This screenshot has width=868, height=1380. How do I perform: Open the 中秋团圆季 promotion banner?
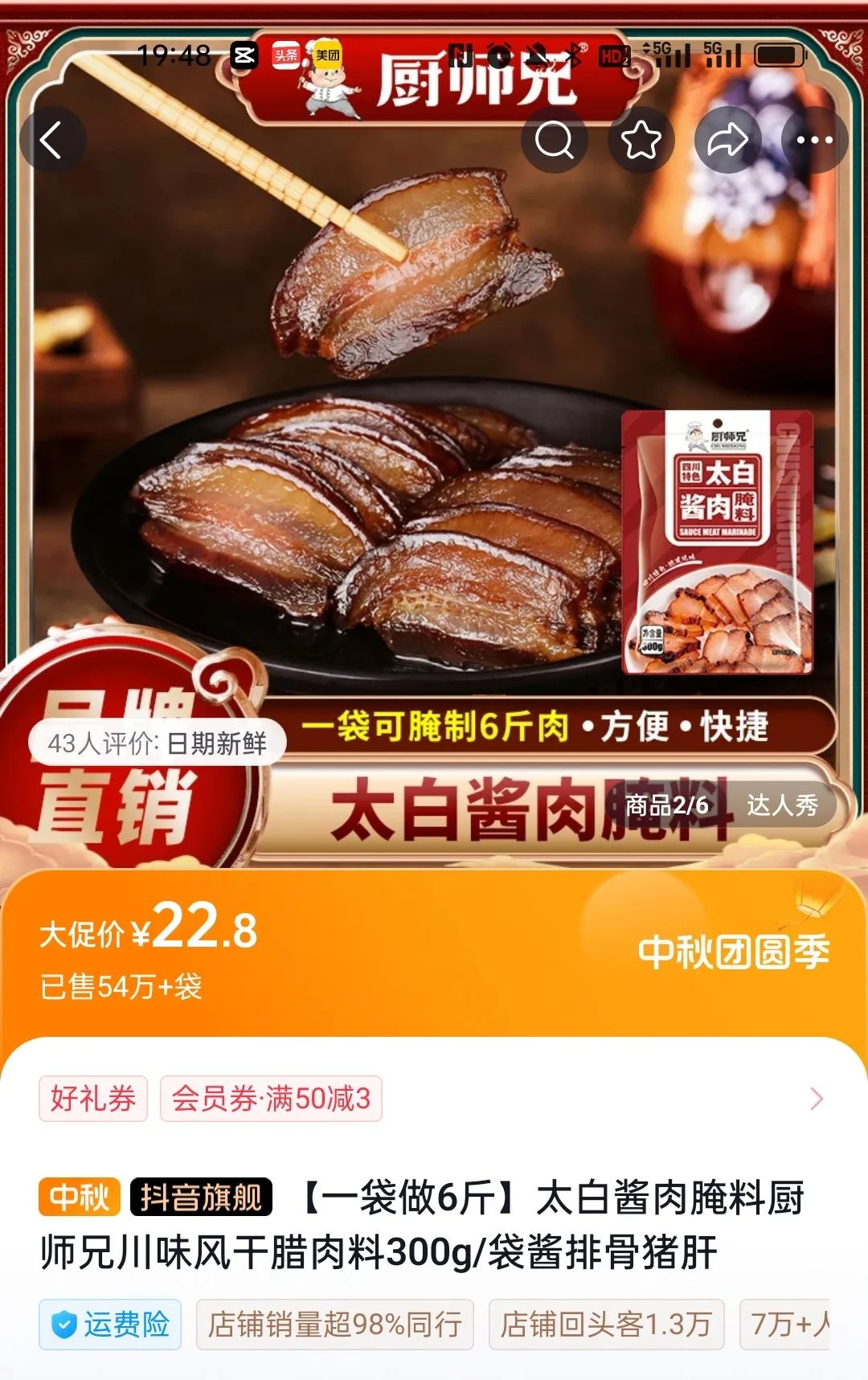[732, 952]
